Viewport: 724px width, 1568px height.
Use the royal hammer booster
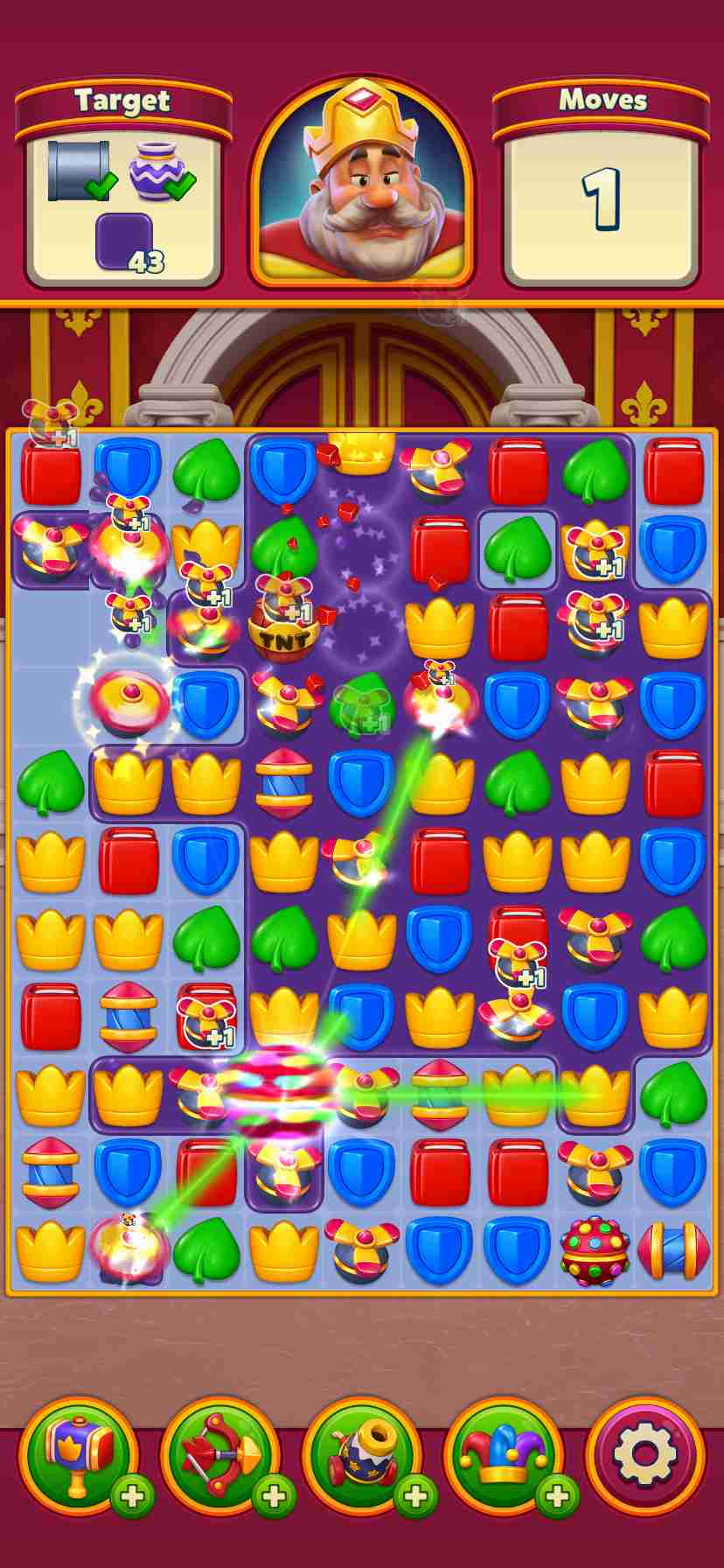(80, 1454)
